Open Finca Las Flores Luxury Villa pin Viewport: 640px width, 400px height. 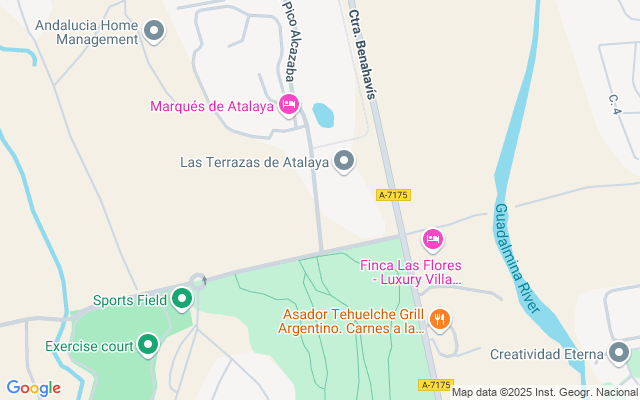432,239
